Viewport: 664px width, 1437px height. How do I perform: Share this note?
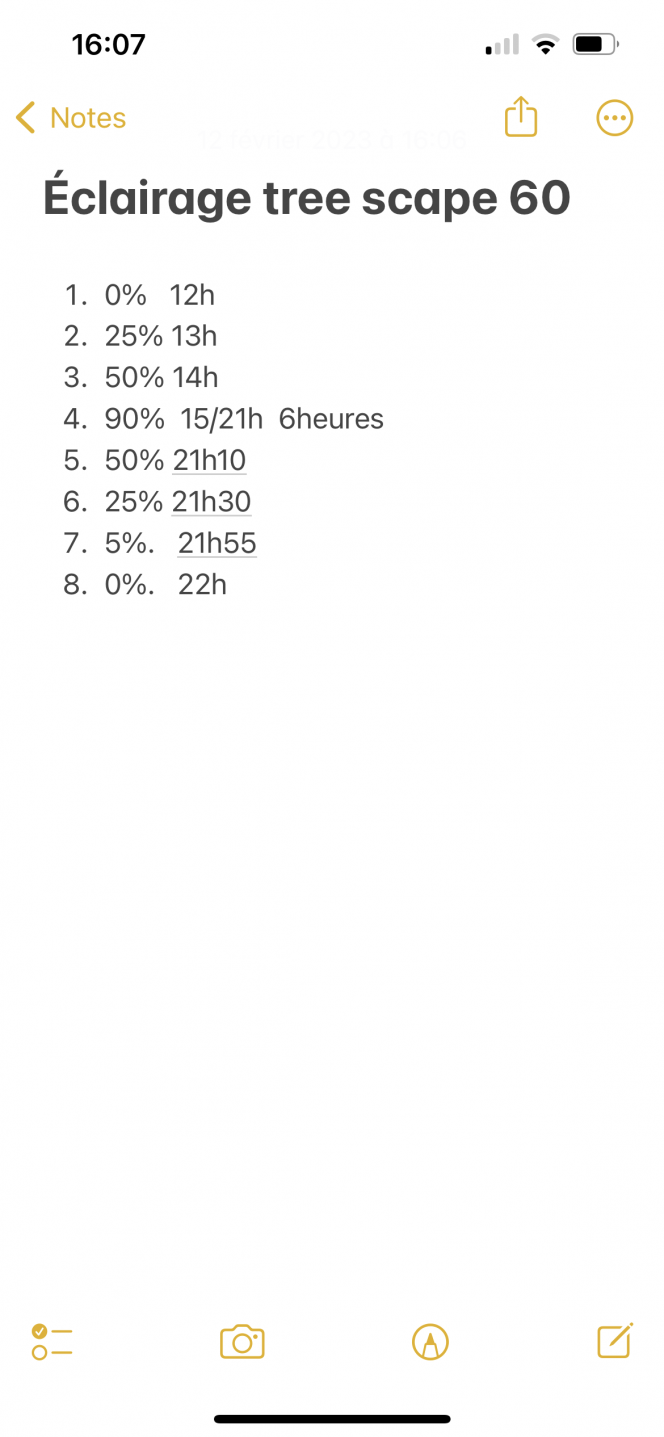click(x=521, y=117)
